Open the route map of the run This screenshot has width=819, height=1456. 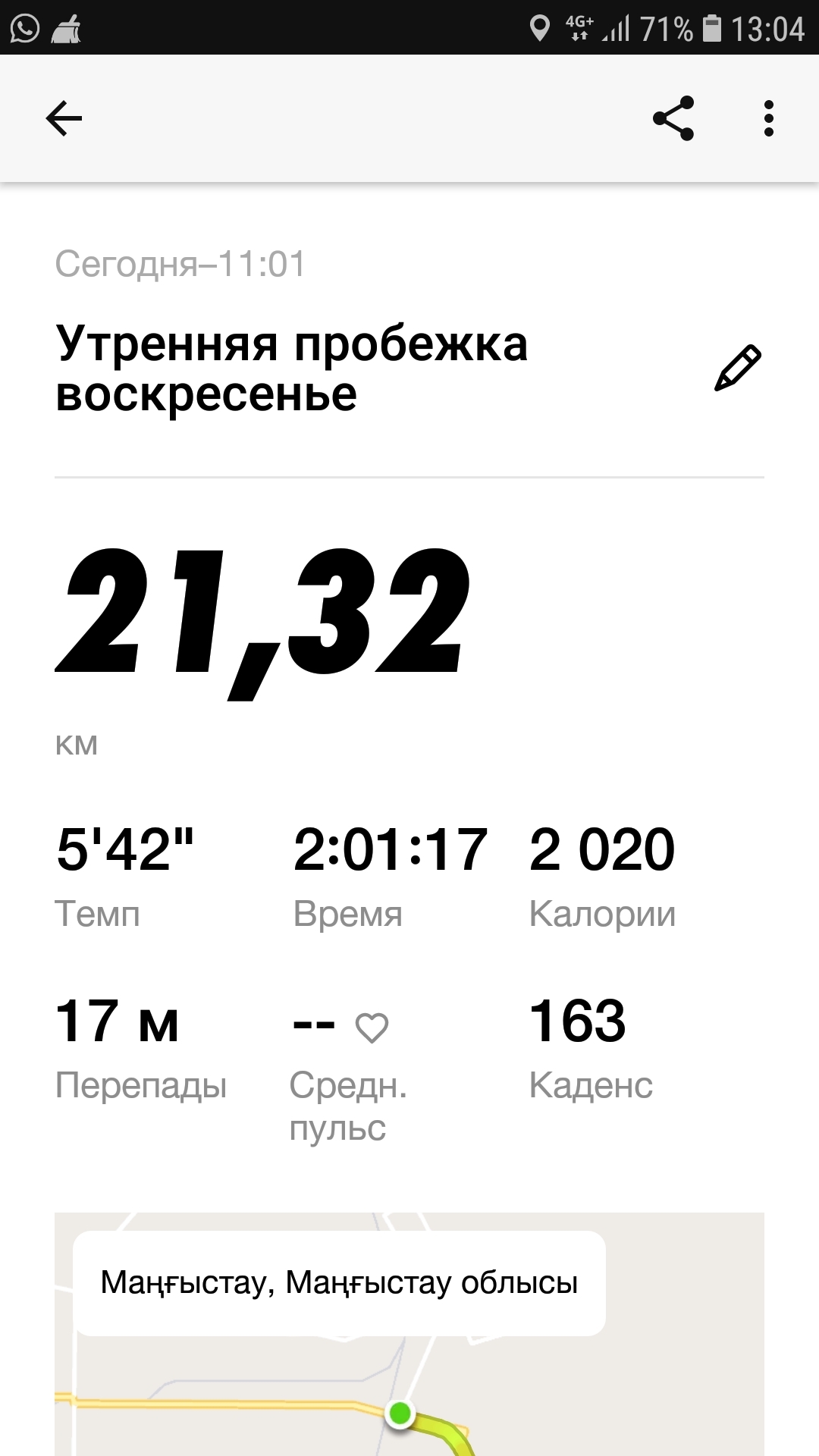coord(409,1395)
